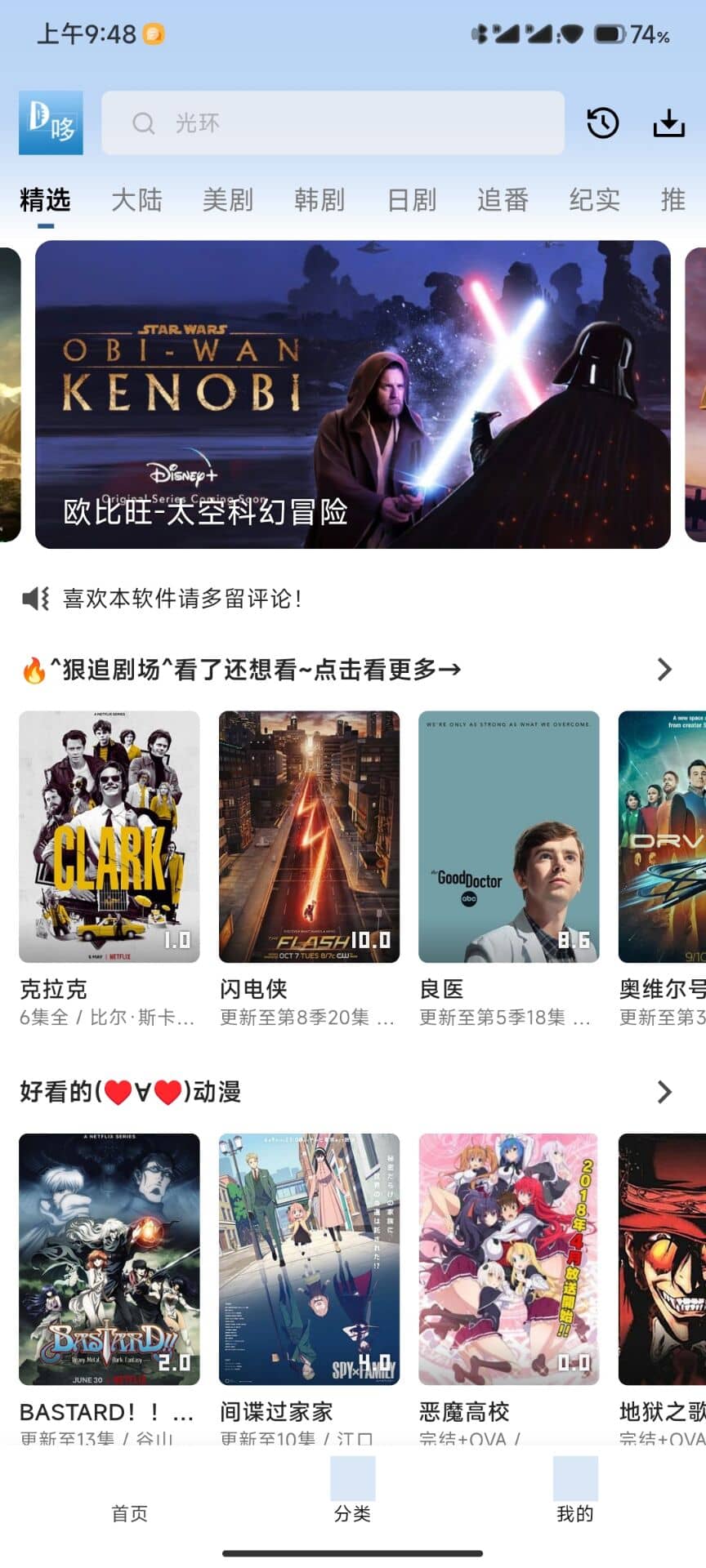Select the 韩剧 tab

click(319, 200)
